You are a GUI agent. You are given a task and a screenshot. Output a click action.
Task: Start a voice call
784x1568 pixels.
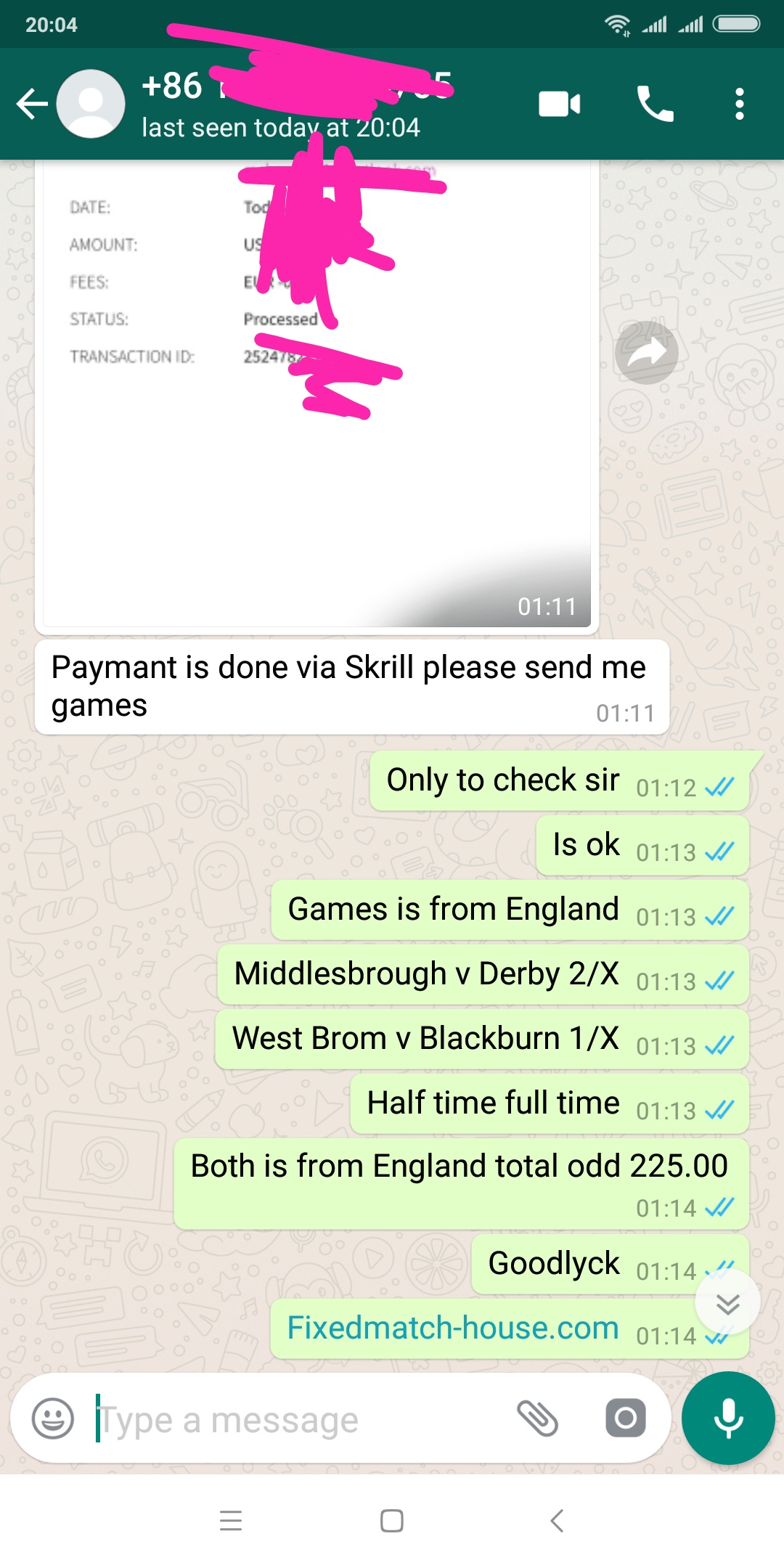(656, 104)
